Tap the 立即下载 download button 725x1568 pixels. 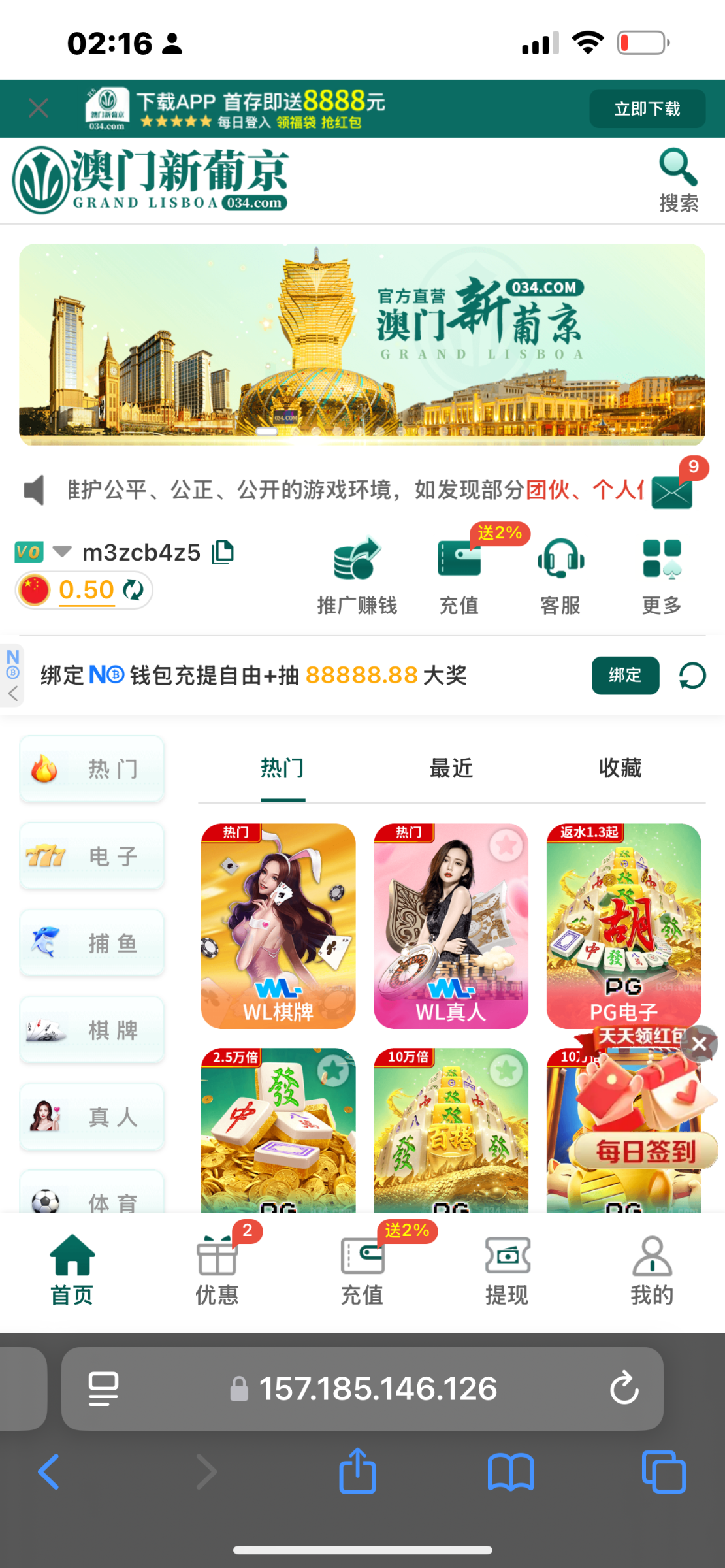coord(647,108)
